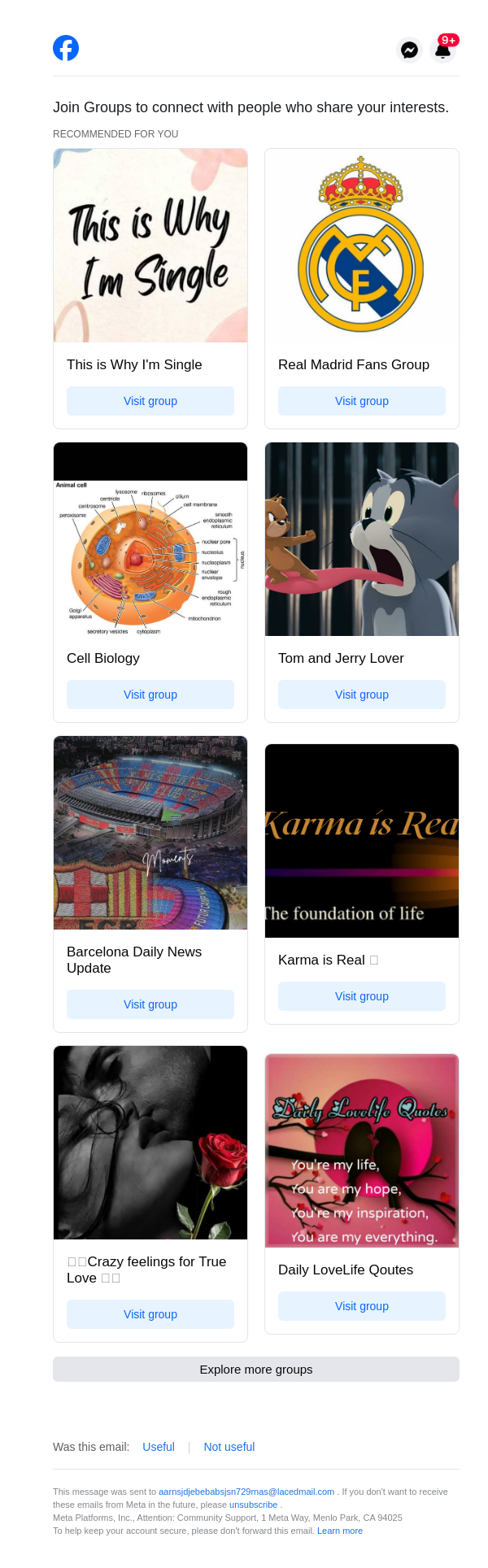This screenshot has height=1568, width=488.
Task: Visit the Karma is Real group
Action: click(x=362, y=996)
